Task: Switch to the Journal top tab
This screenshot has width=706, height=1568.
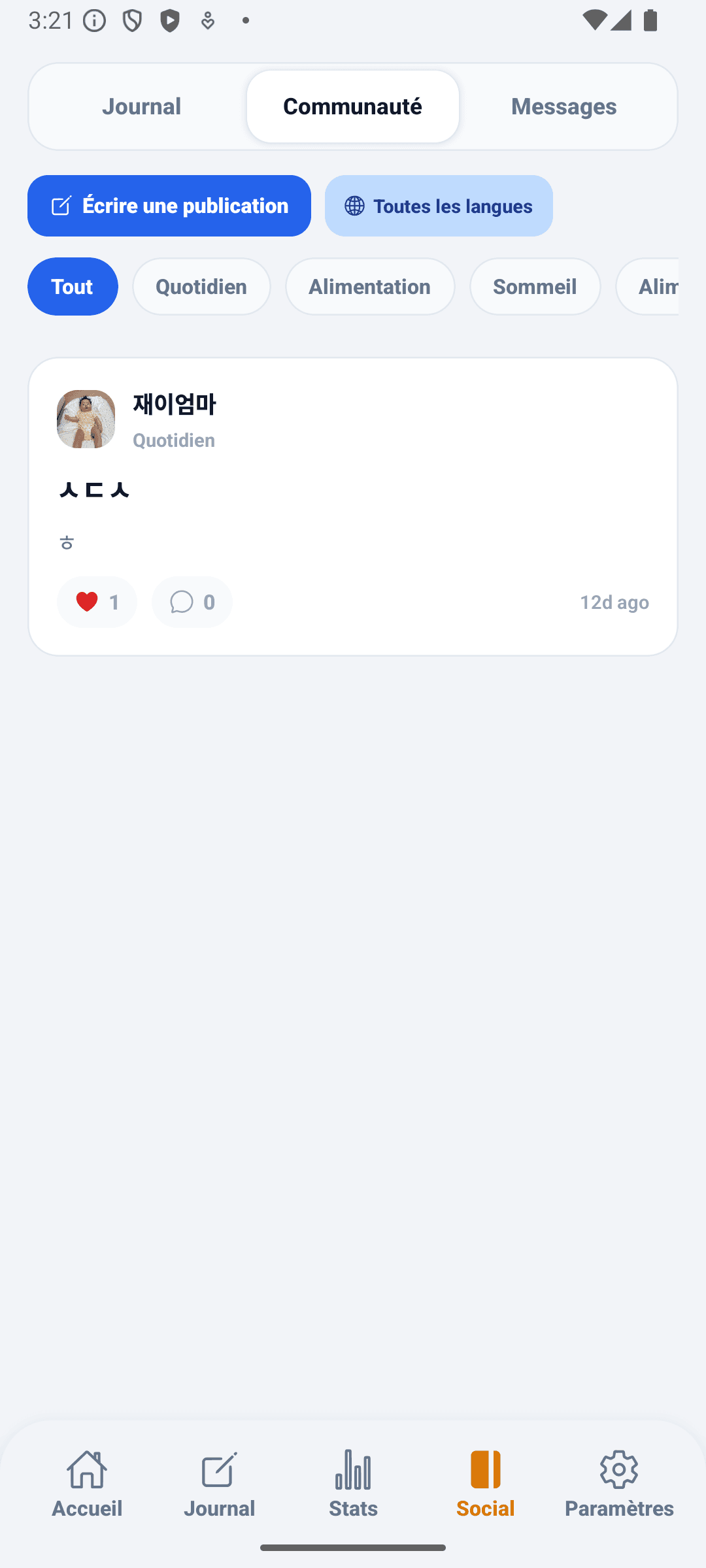Action: point(141,106)
